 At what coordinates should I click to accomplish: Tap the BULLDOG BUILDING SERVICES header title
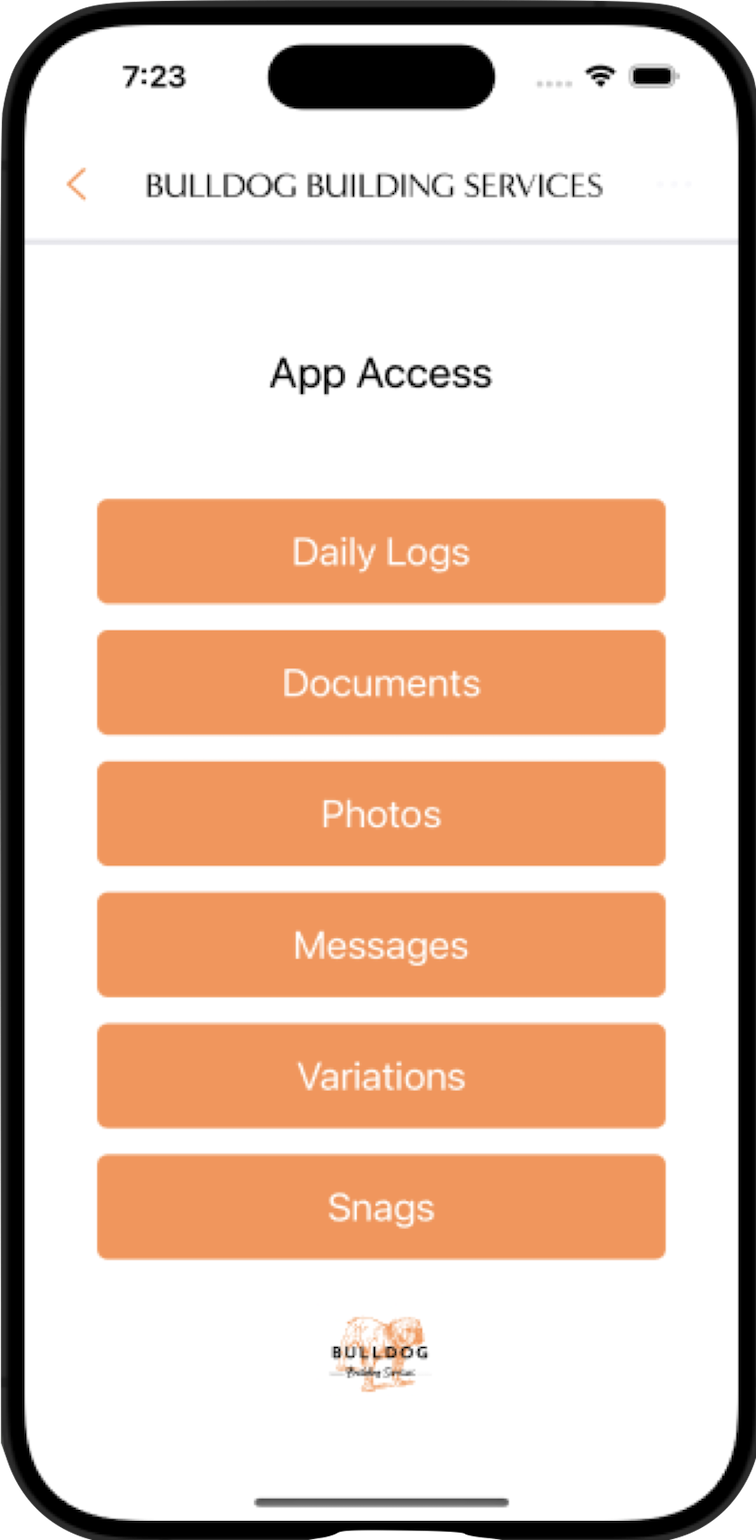point(374,186)
